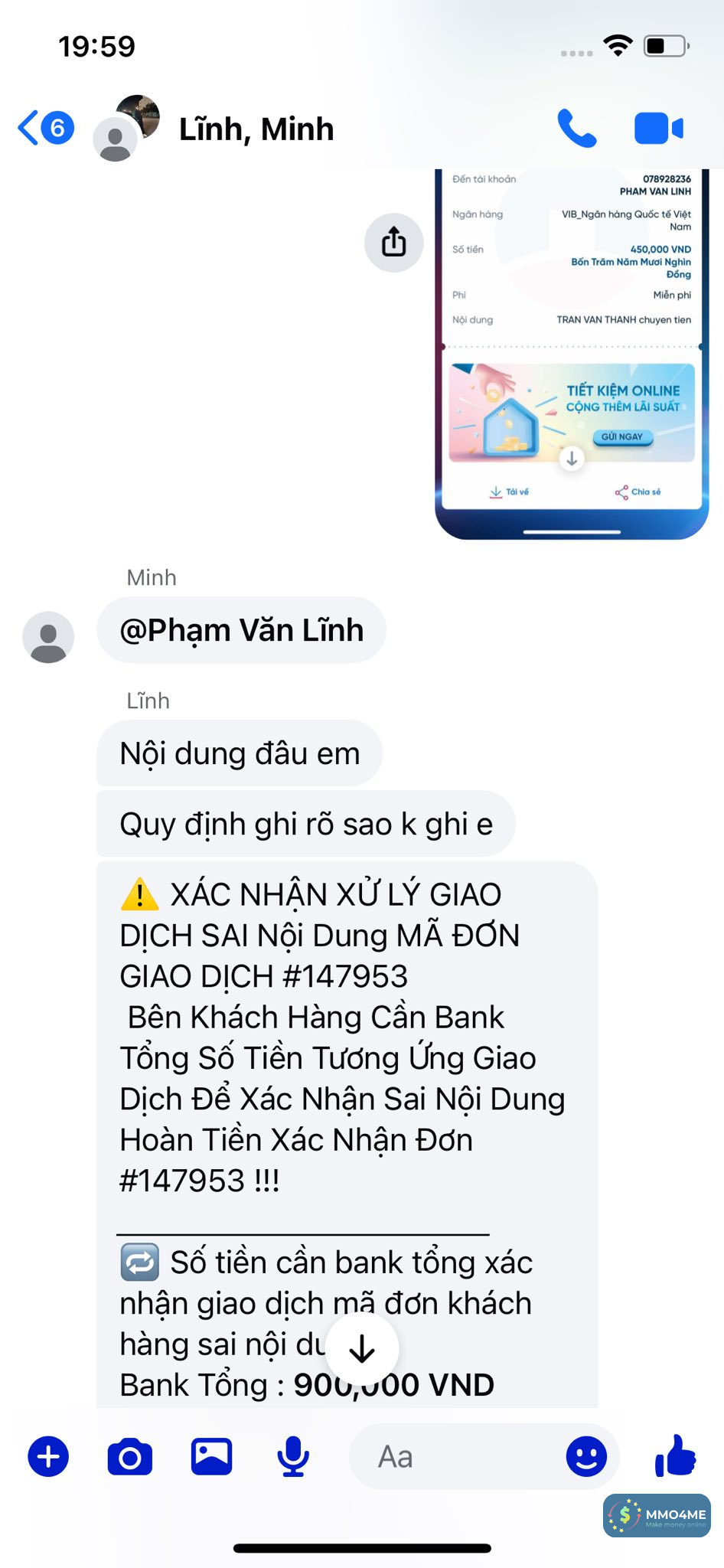Start a voice call with Lĩnh, Minh

point(576,128)
